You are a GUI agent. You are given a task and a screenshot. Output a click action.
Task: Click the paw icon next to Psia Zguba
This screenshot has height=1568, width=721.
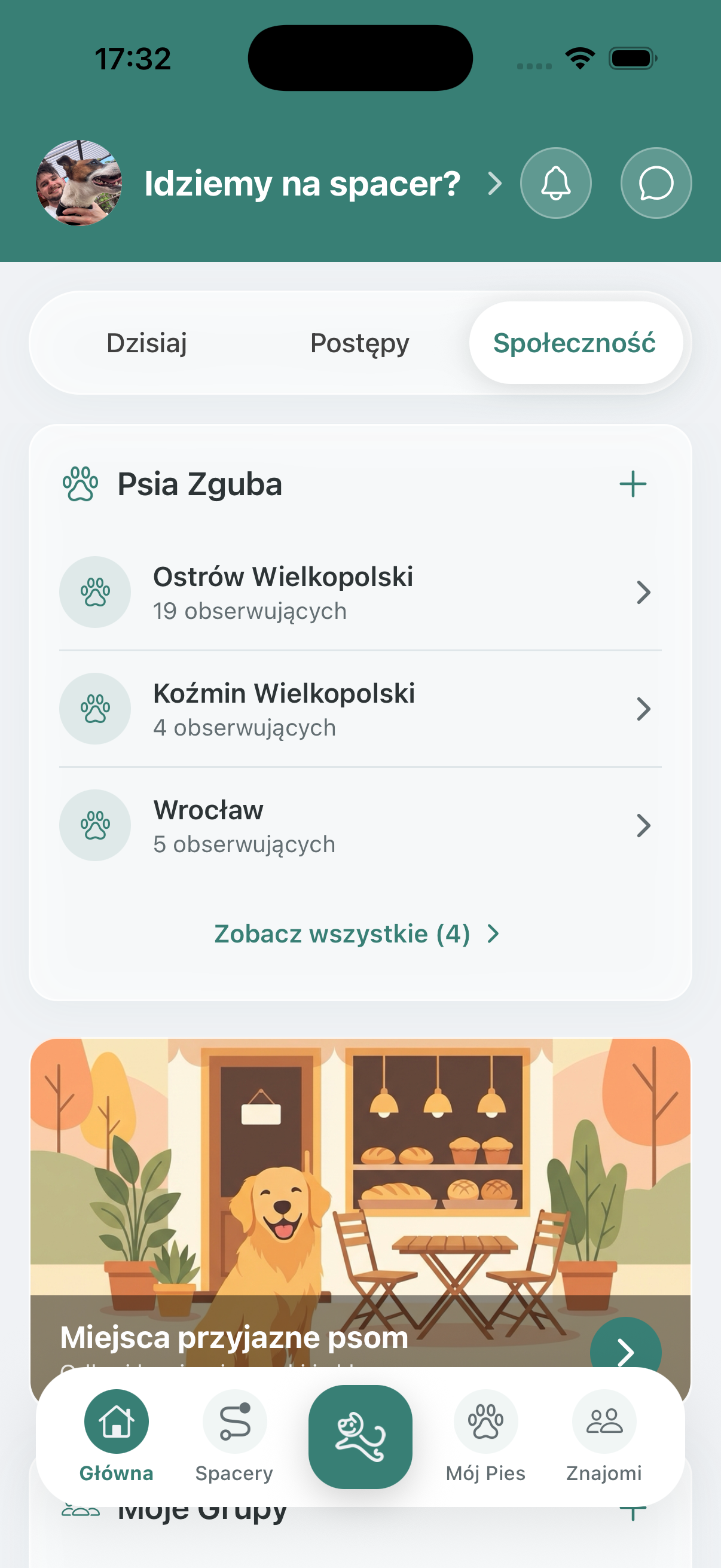81,483
